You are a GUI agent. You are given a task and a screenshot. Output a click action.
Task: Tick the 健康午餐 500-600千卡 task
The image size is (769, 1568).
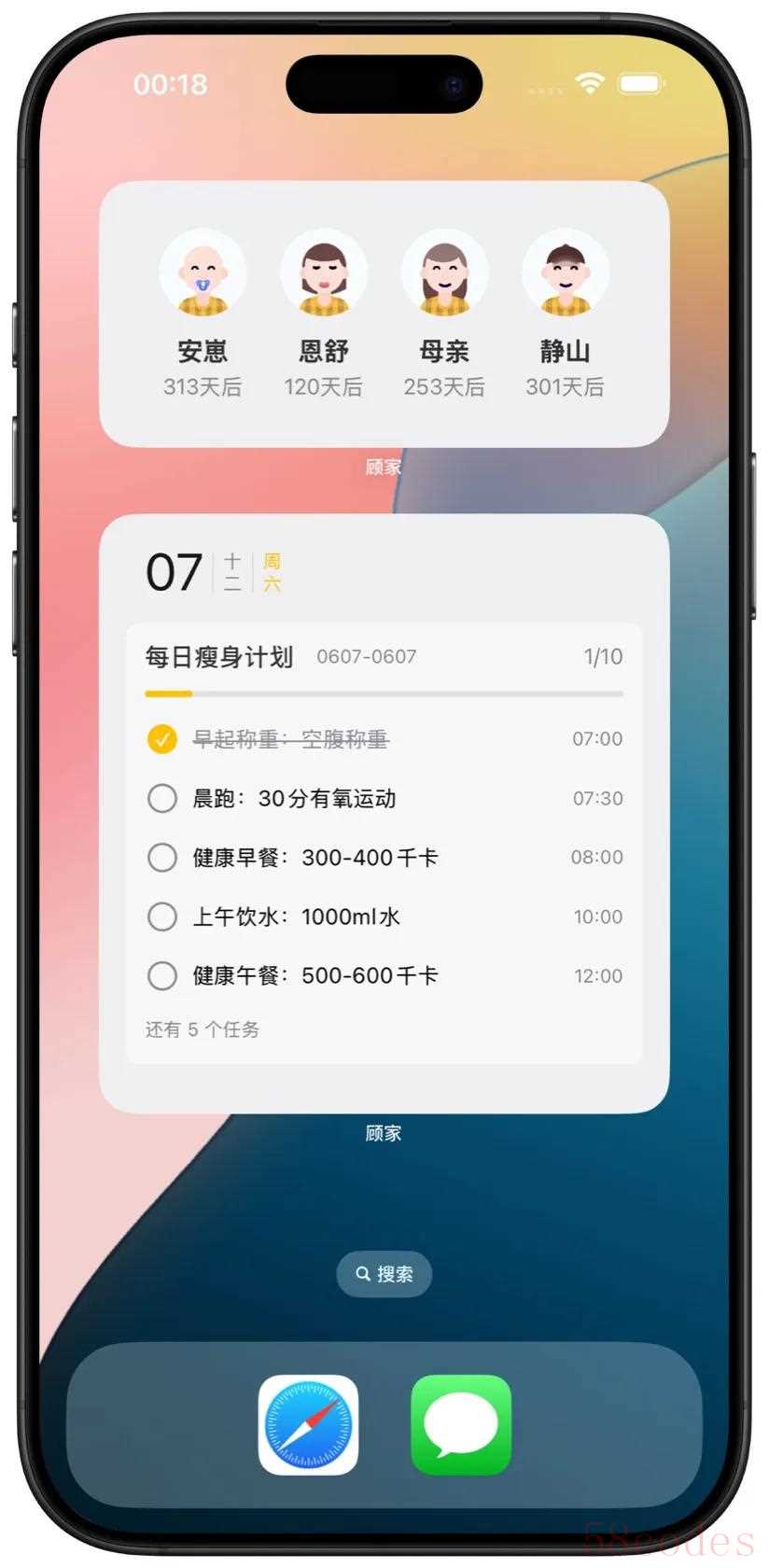pyautogui.click(x=162, y=975)
